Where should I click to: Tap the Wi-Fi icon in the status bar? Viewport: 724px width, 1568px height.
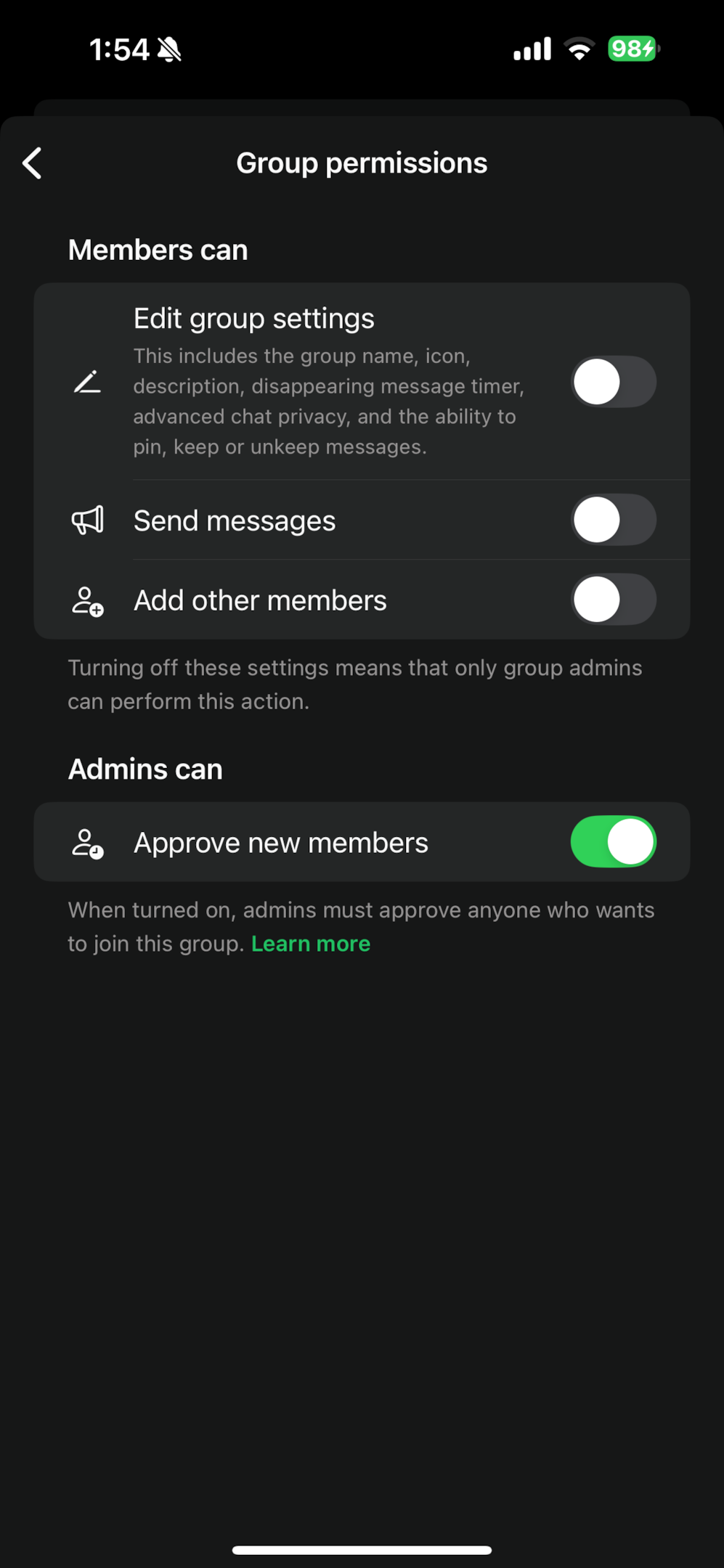(x=579, y=49)
